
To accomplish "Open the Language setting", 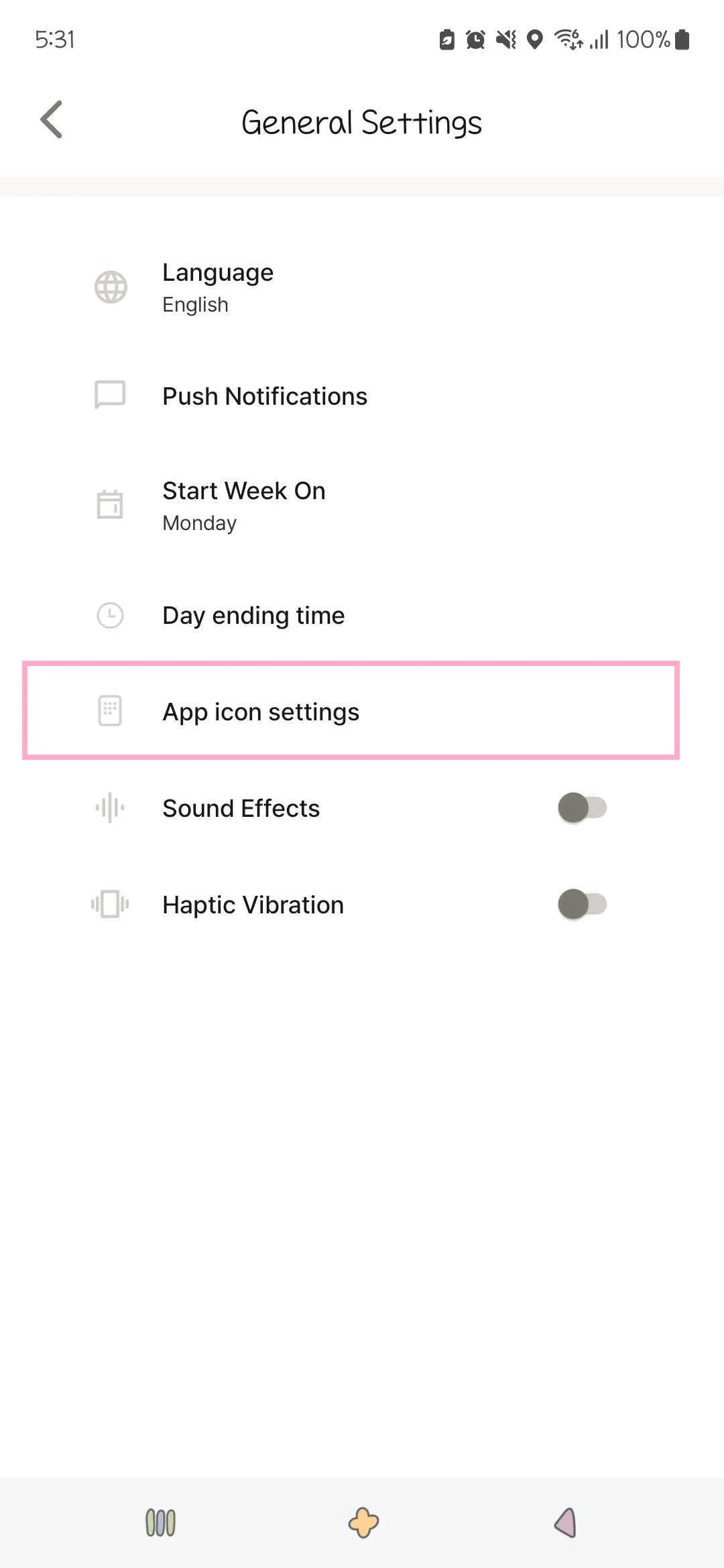I will (x=218, y=287).
